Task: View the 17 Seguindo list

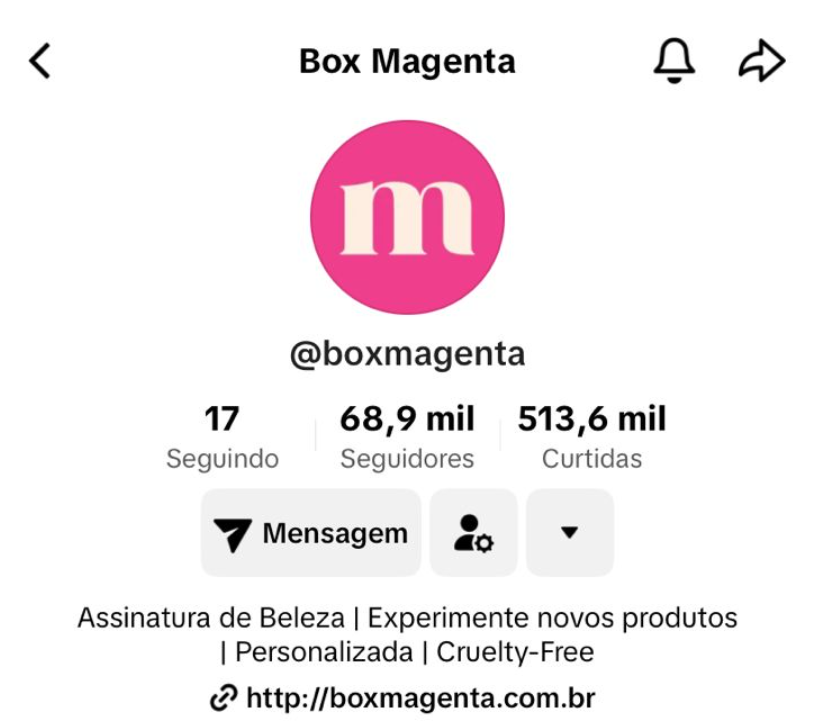Action: [222, 437]
